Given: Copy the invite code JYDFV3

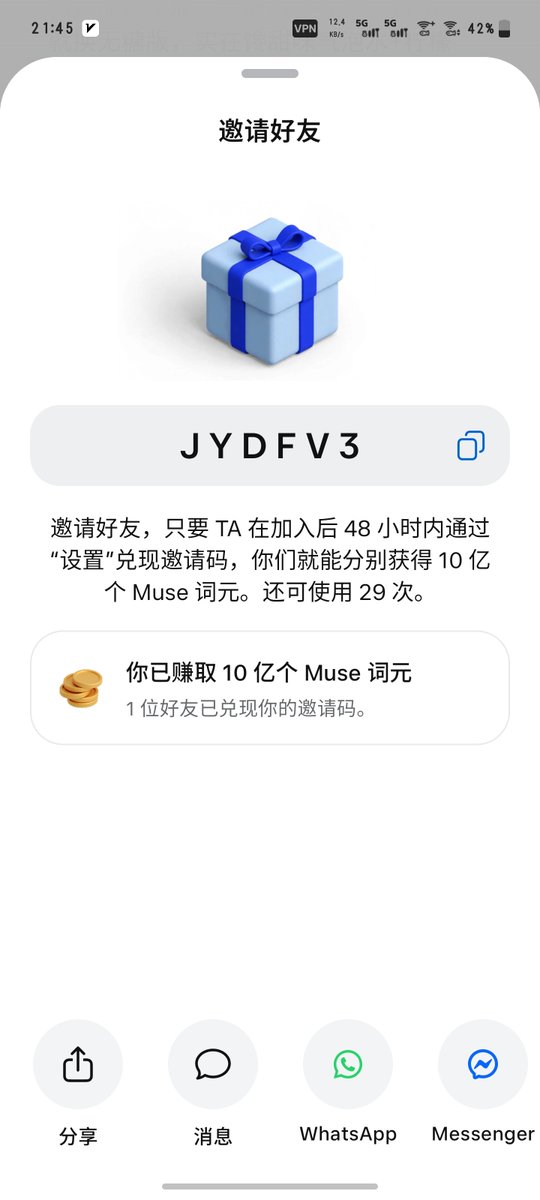Looking at the screenshot, I should pos(471,445).
